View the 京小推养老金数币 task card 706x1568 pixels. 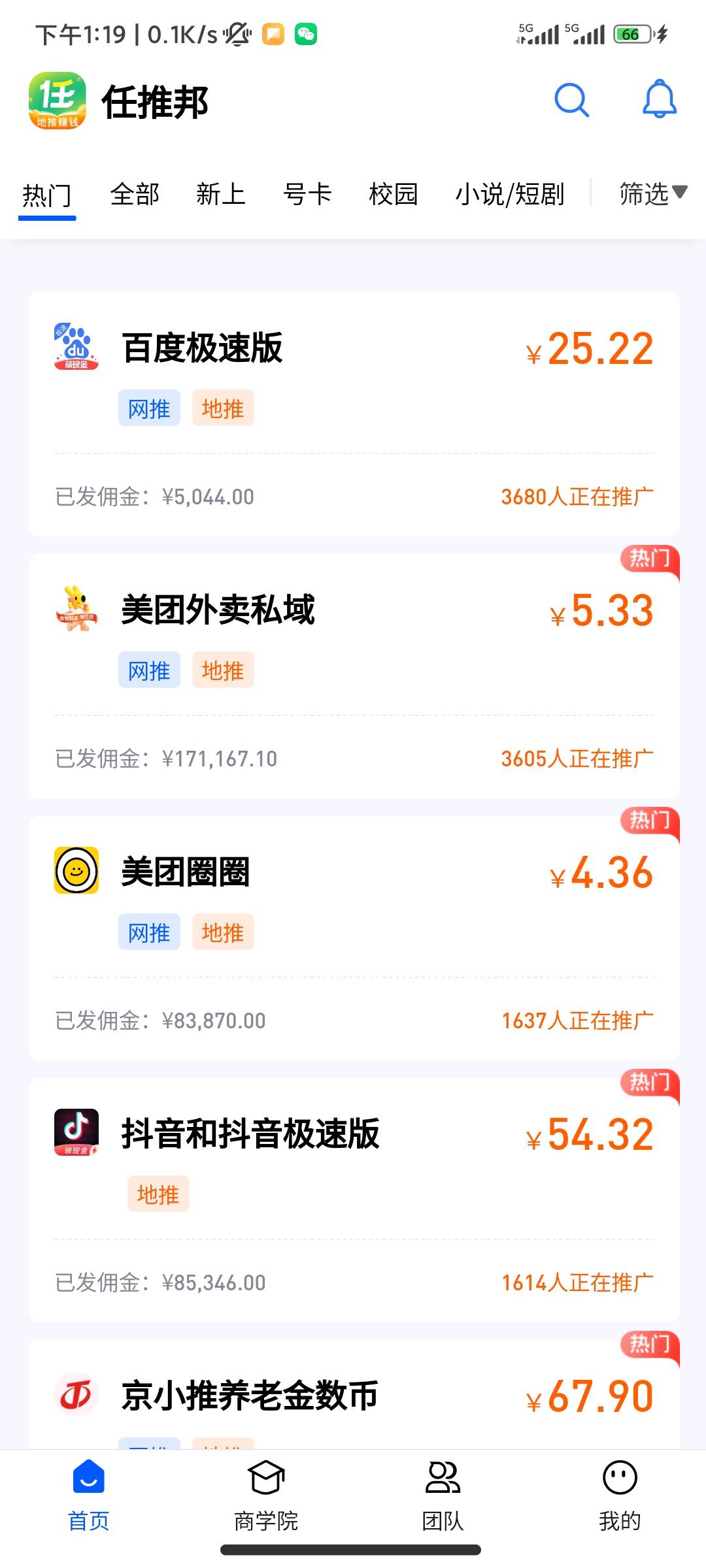click(353, 1396)
